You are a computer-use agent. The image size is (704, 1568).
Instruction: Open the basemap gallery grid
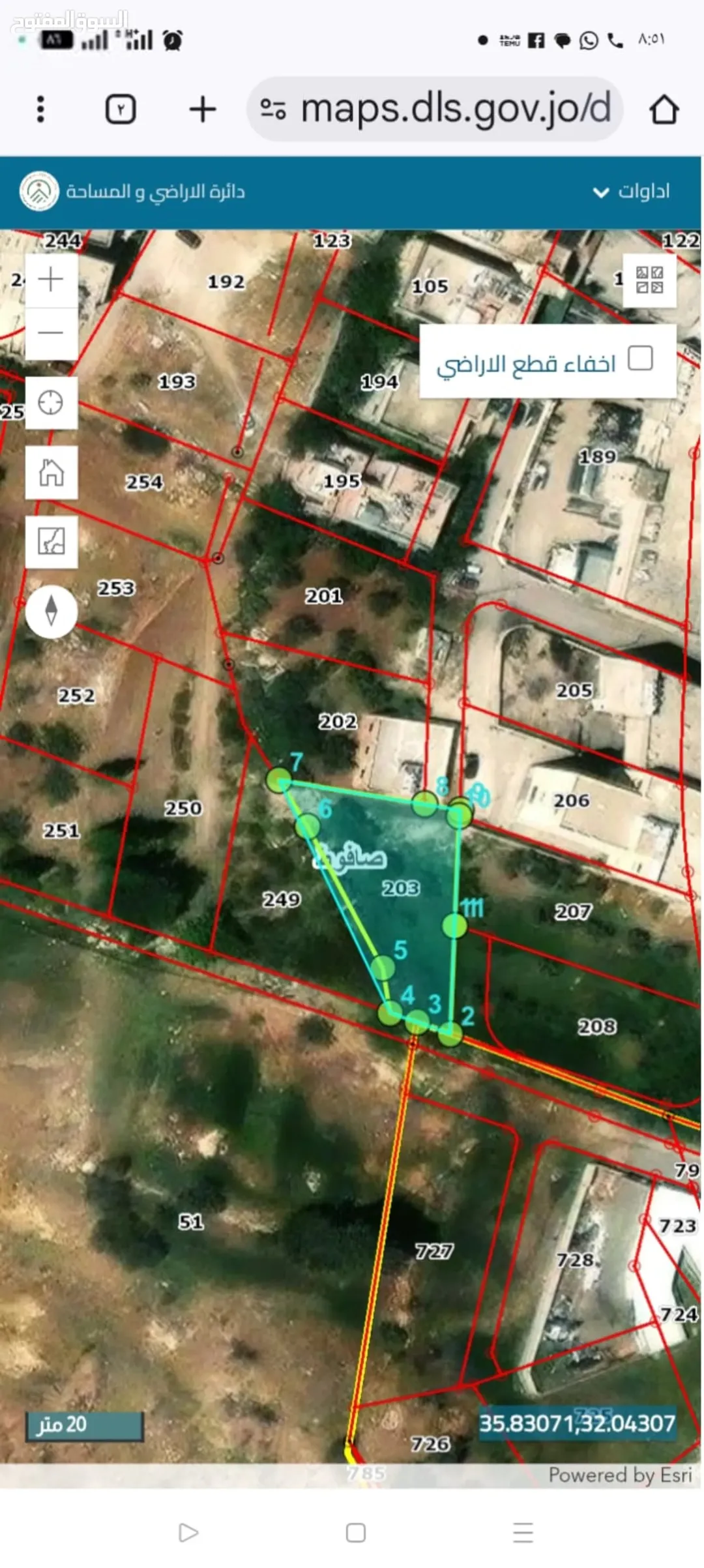649,280
